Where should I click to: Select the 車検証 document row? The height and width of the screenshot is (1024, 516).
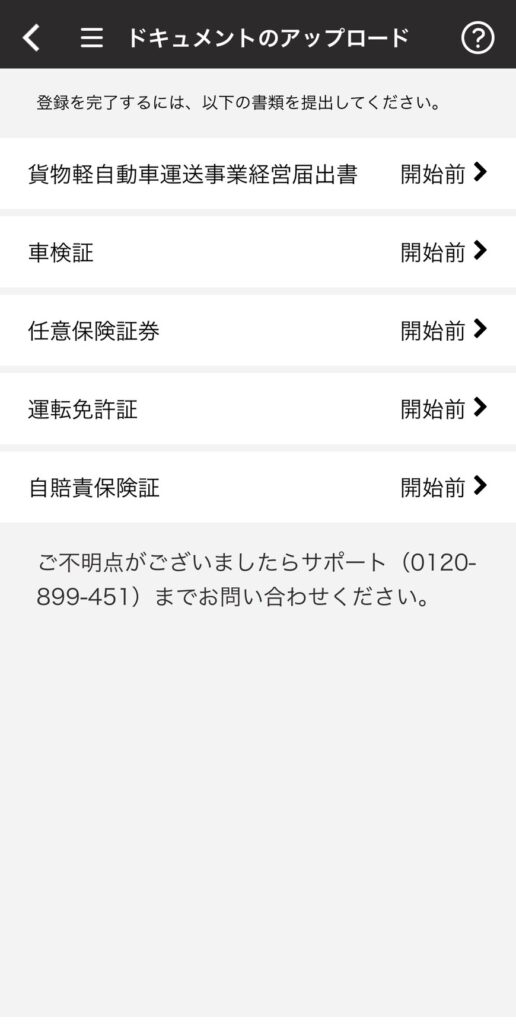pyautogui.click(x=258, y=252)
